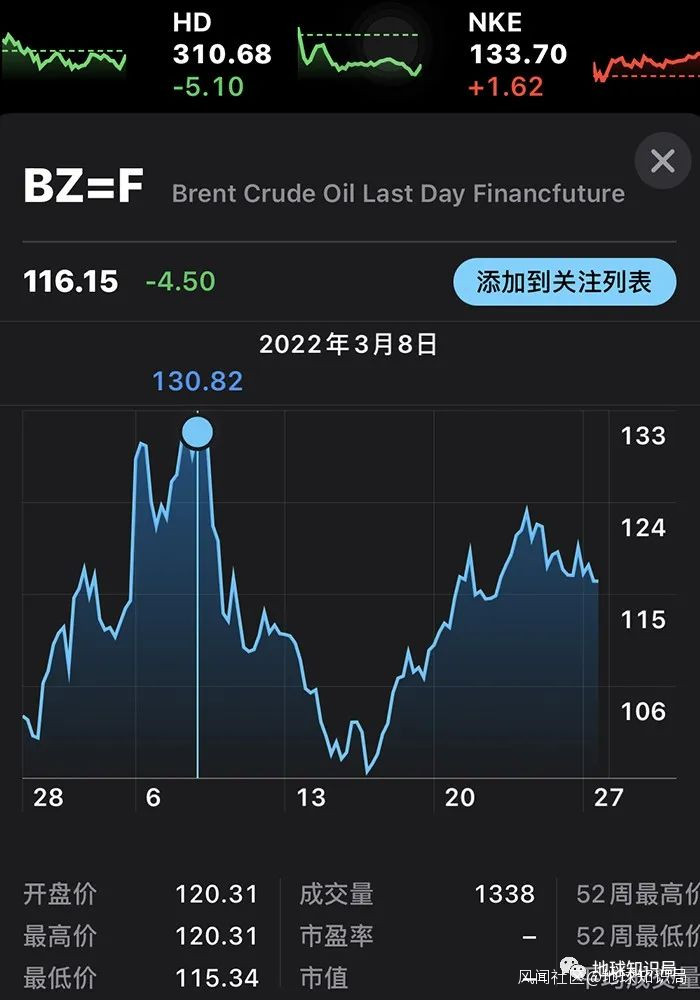Screen dimensions: 700x1000
Task: Close the BZ=F detail sheet
Action: click(x=662, y=161)
